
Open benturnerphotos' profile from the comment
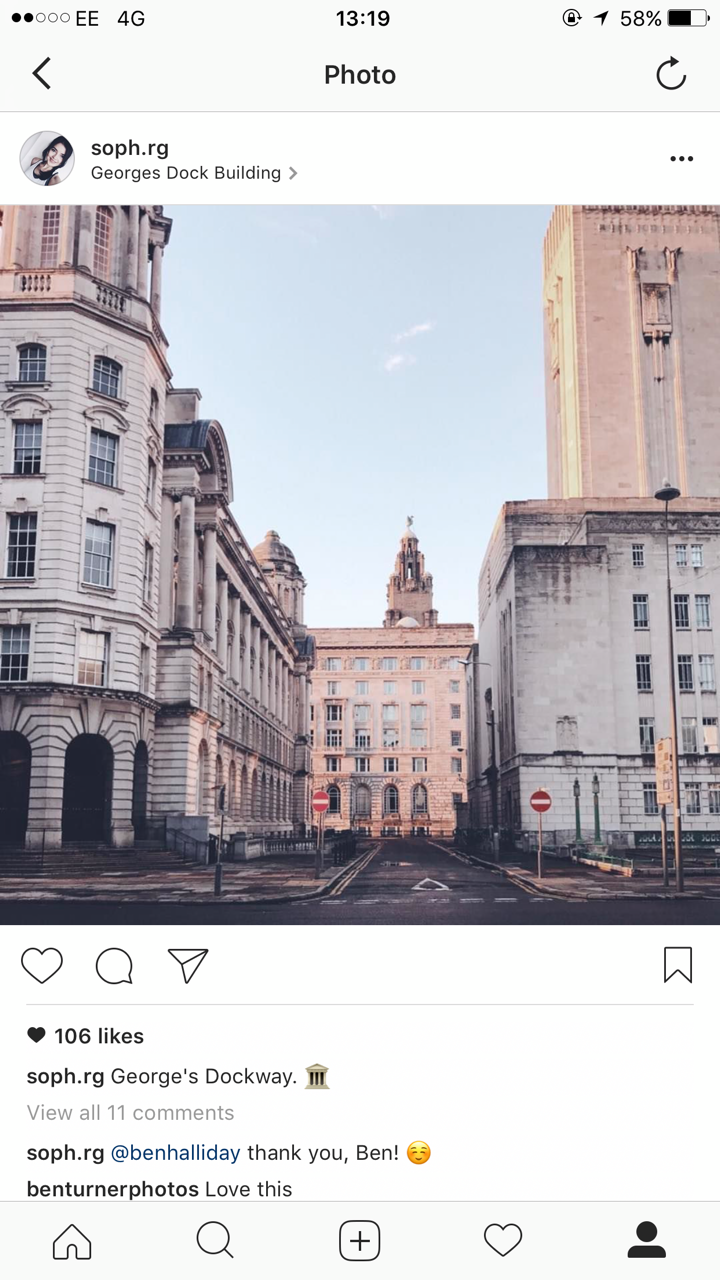pos(112,1189)
